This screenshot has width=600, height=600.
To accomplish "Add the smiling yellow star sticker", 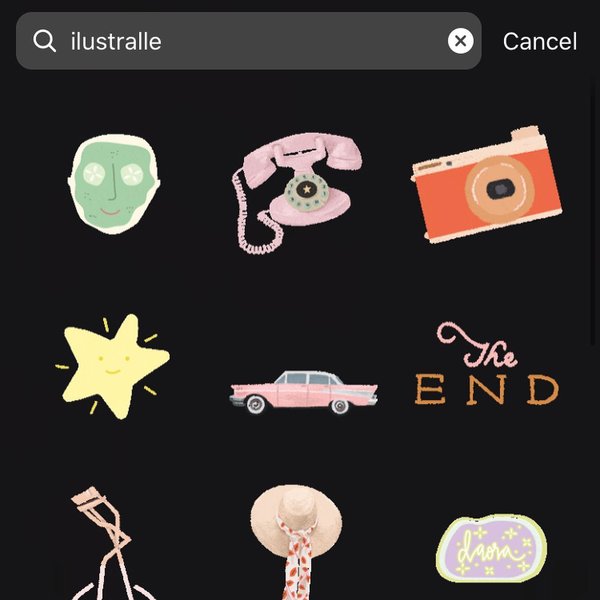I will 113,364.
